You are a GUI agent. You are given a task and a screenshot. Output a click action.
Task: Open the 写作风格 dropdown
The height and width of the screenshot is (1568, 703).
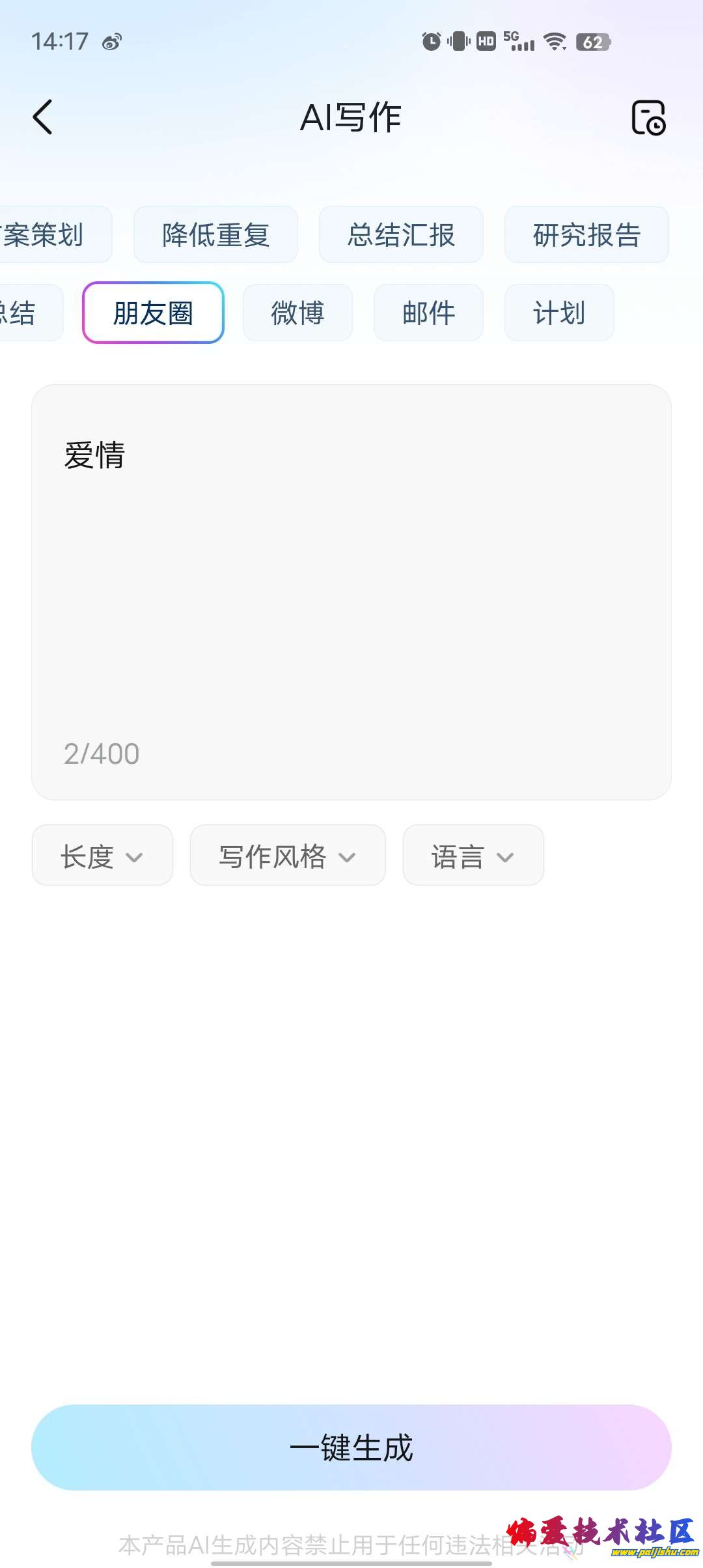288,856
